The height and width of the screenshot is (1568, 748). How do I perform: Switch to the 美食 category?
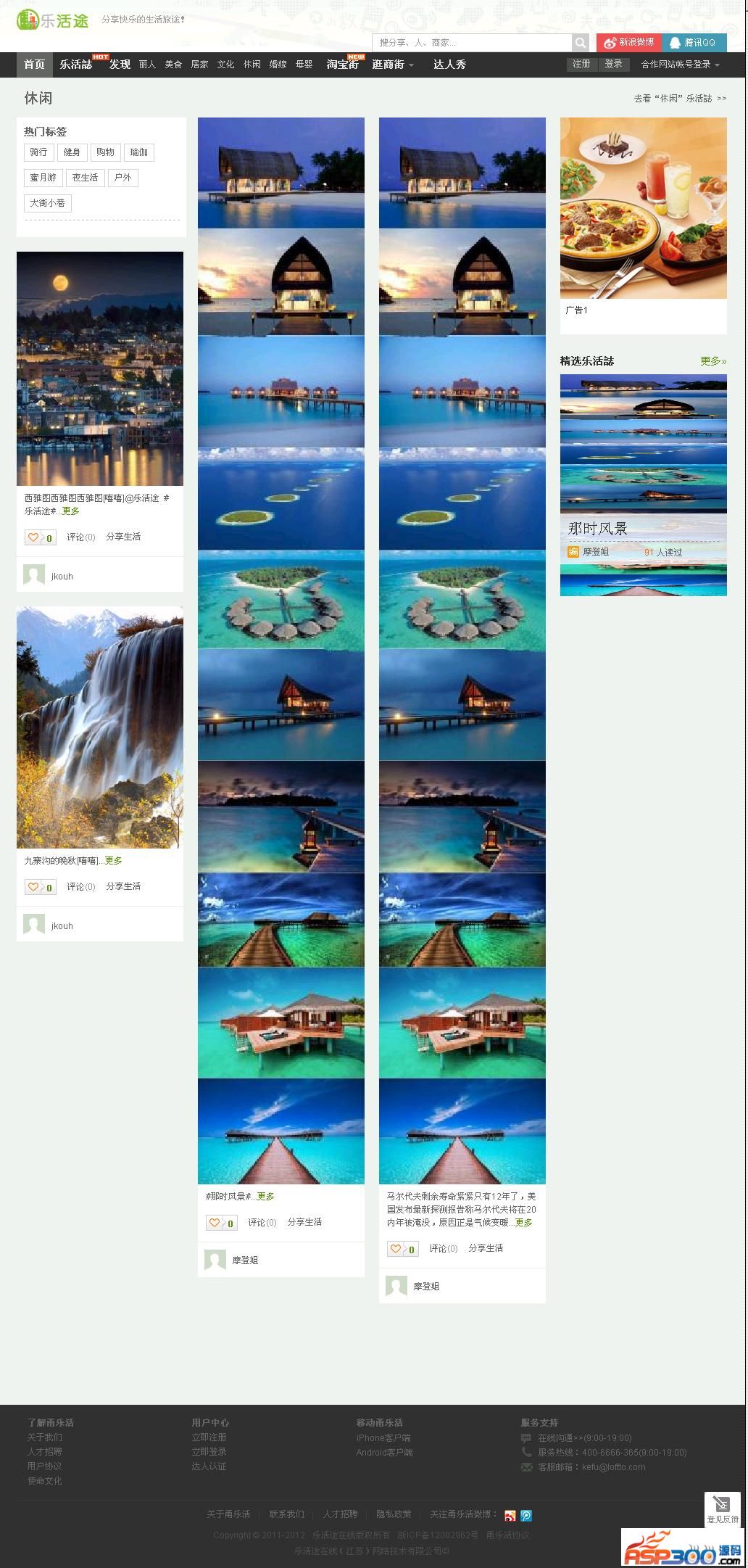pos(173,65)
